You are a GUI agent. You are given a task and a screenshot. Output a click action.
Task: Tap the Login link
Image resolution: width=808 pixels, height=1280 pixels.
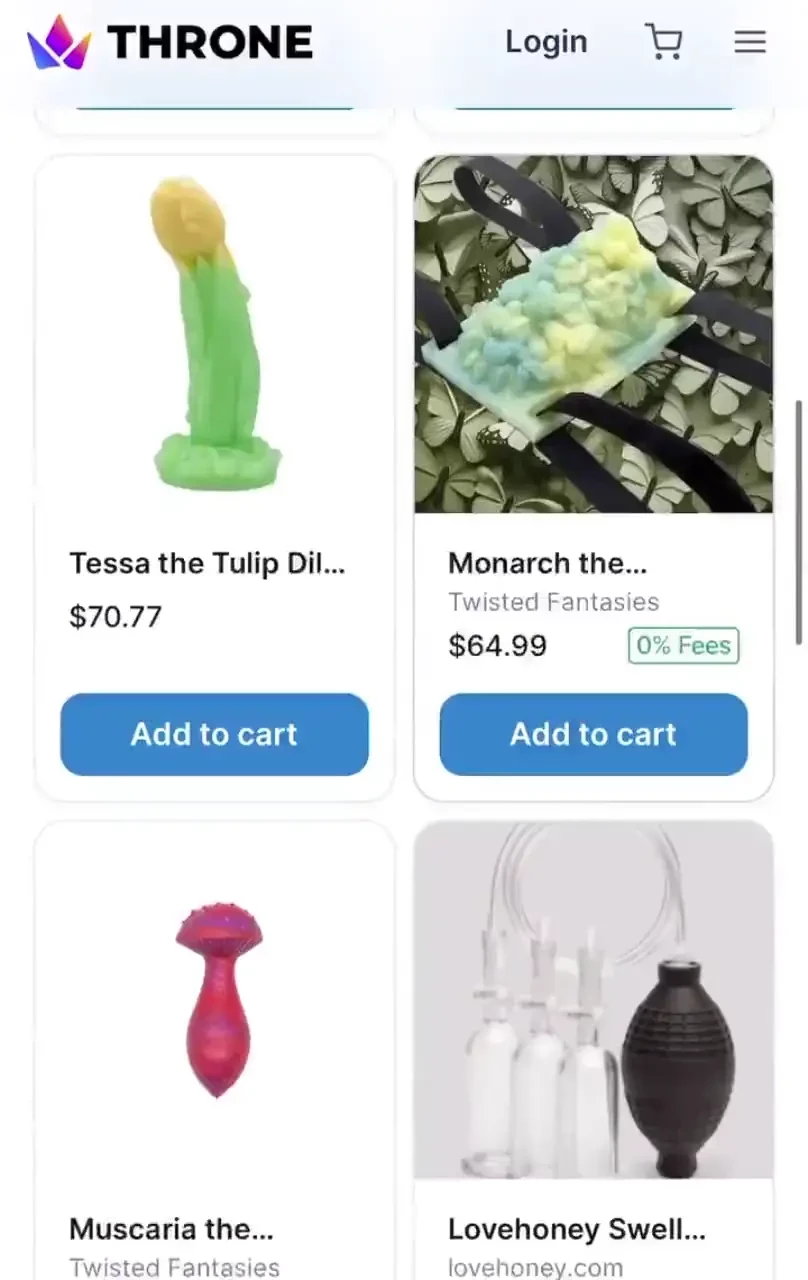point(546,42)
